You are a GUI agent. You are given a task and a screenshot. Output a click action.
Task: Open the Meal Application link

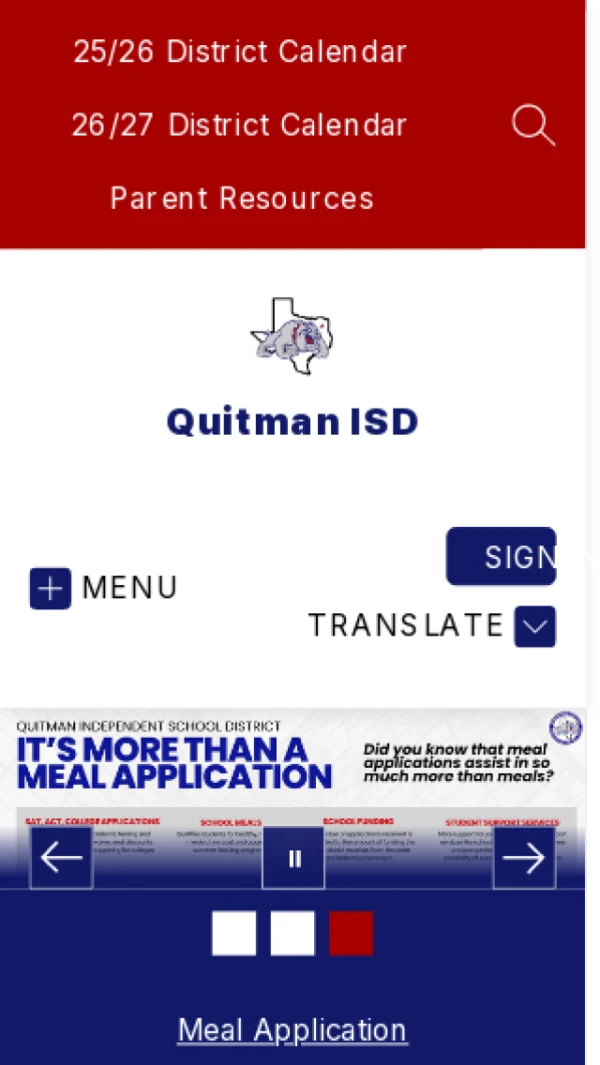coord(292,1029)
